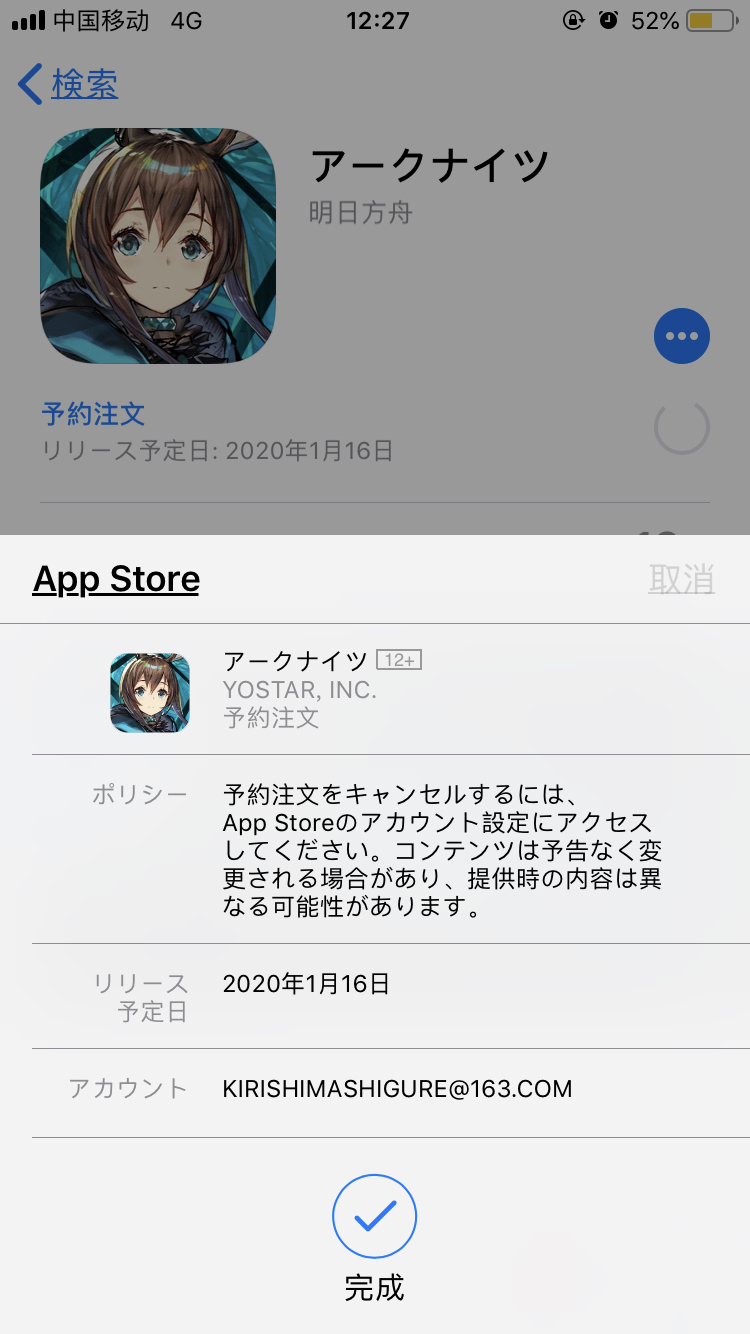This screenshot has width=750, height=1334.
Task: Tap the 取消 cancel button
Action: (x=681, y=579)
